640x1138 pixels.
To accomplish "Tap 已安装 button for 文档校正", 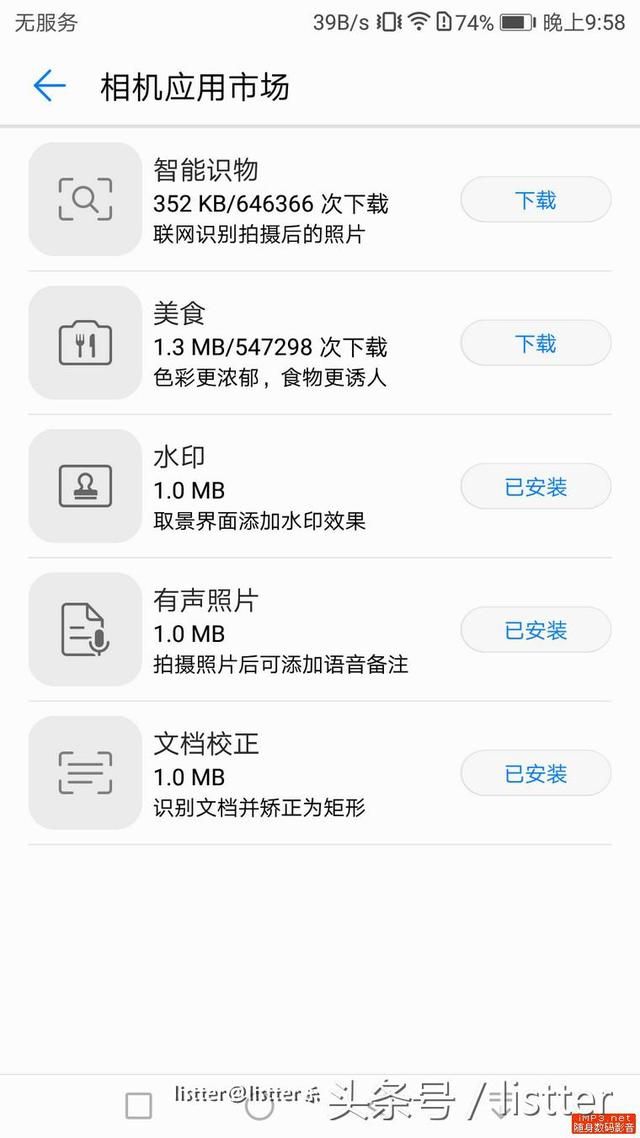I will pyautogui.click(x=536, y=773).
